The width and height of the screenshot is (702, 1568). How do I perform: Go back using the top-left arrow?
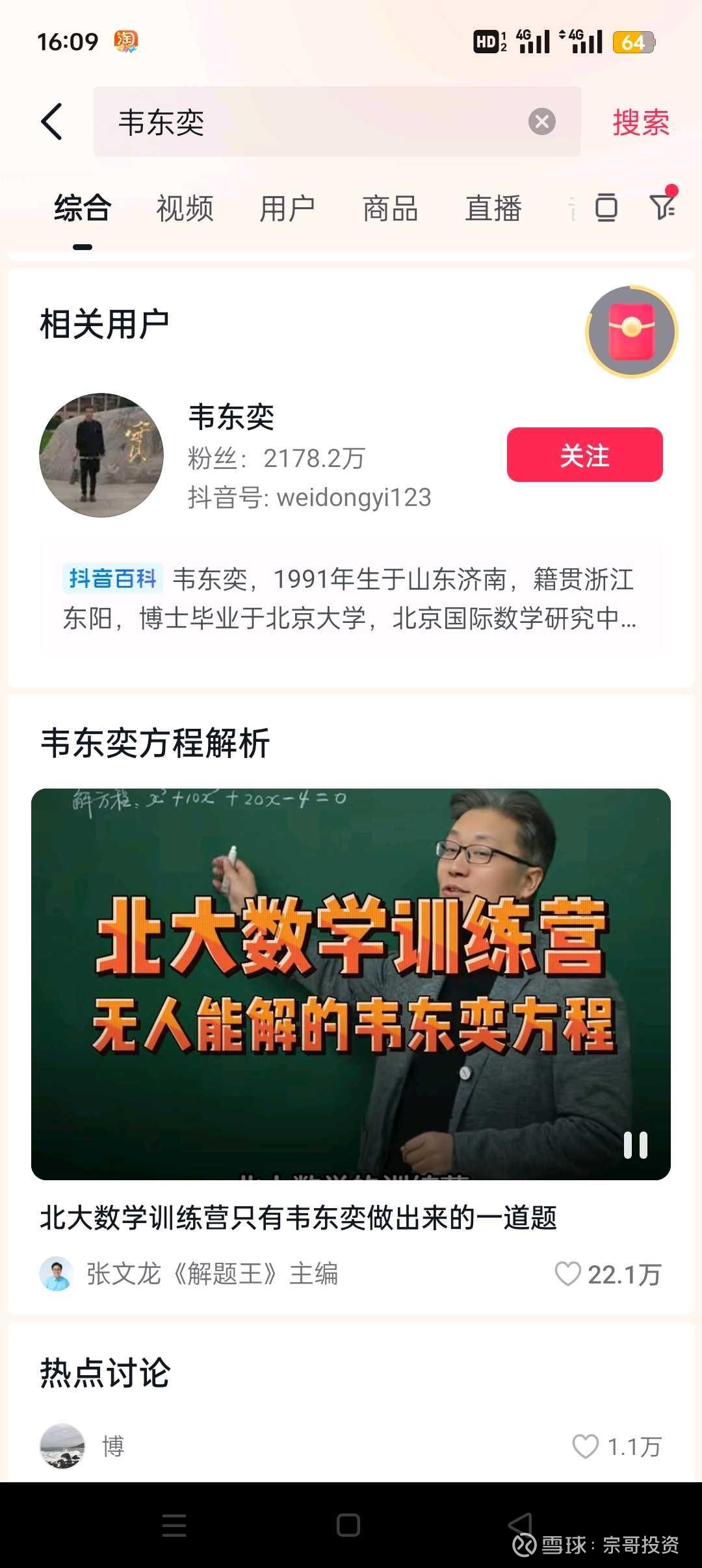click(x=52, y=121)
